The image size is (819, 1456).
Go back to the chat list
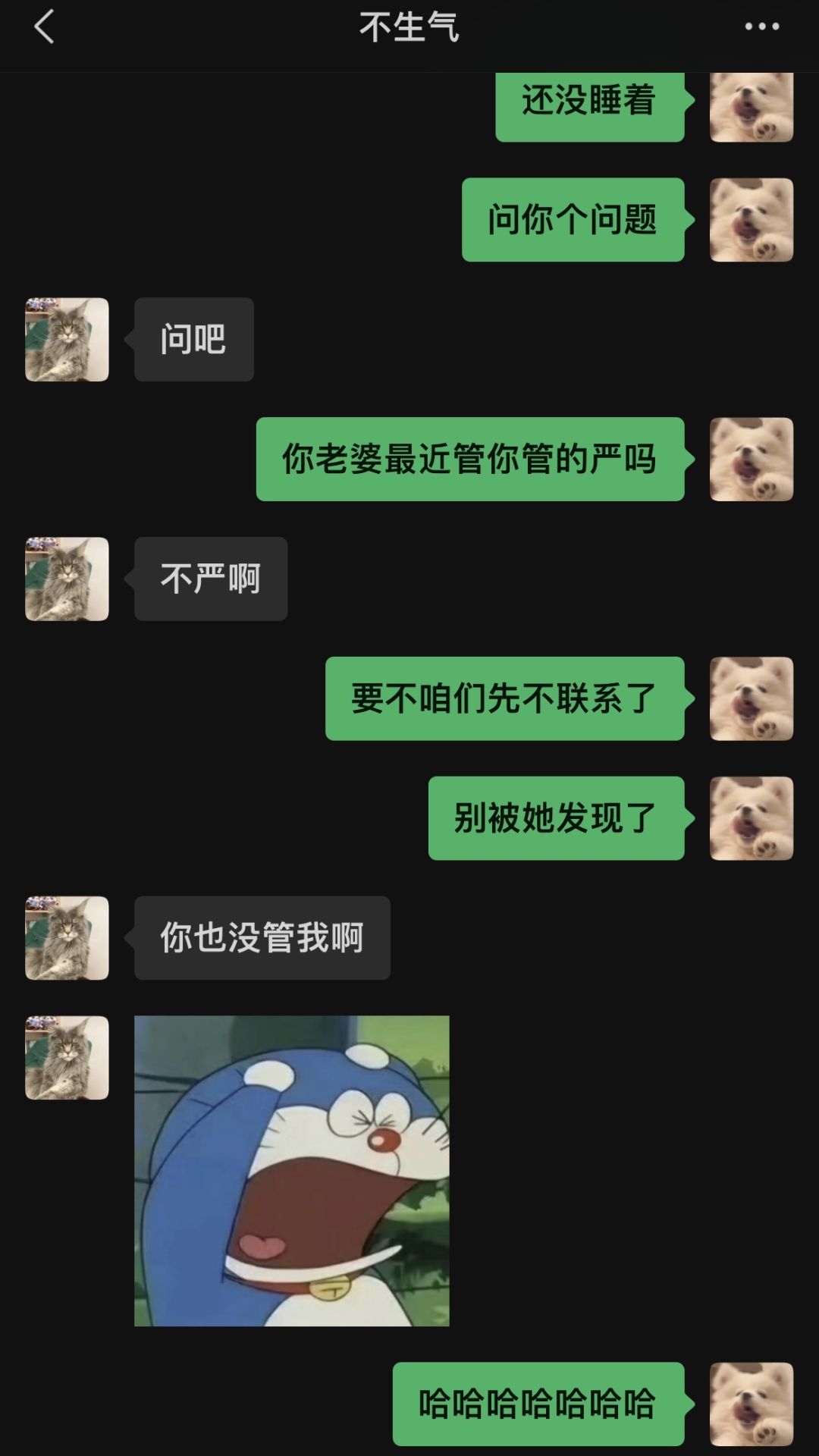point(44,27)
